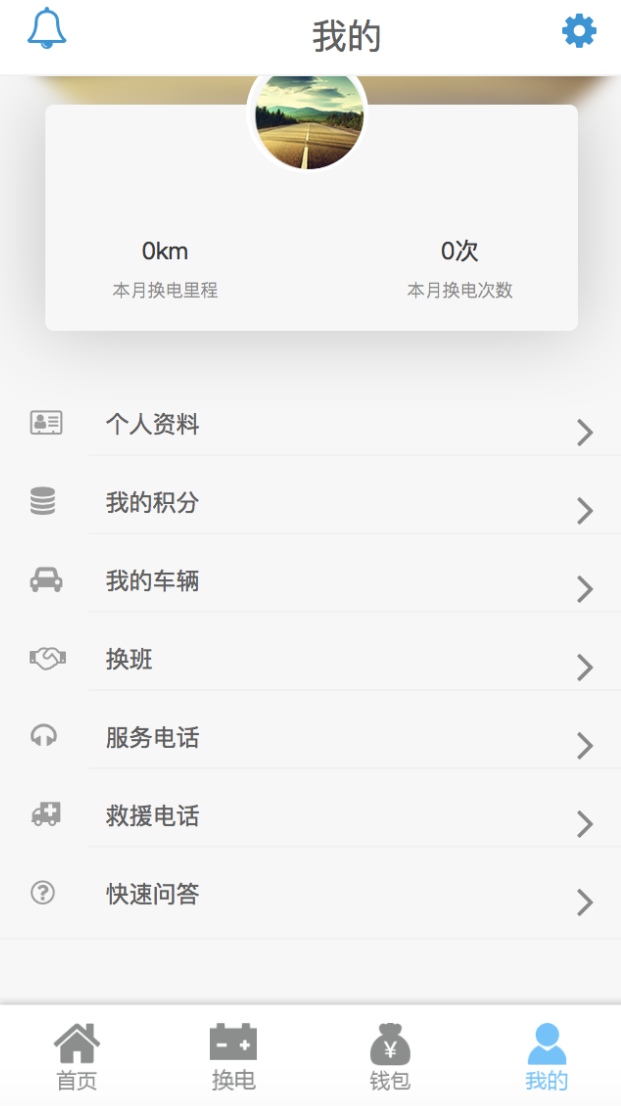Open 服务电话 row
Screen dimensions: 621x1106
tap(310, 738)
